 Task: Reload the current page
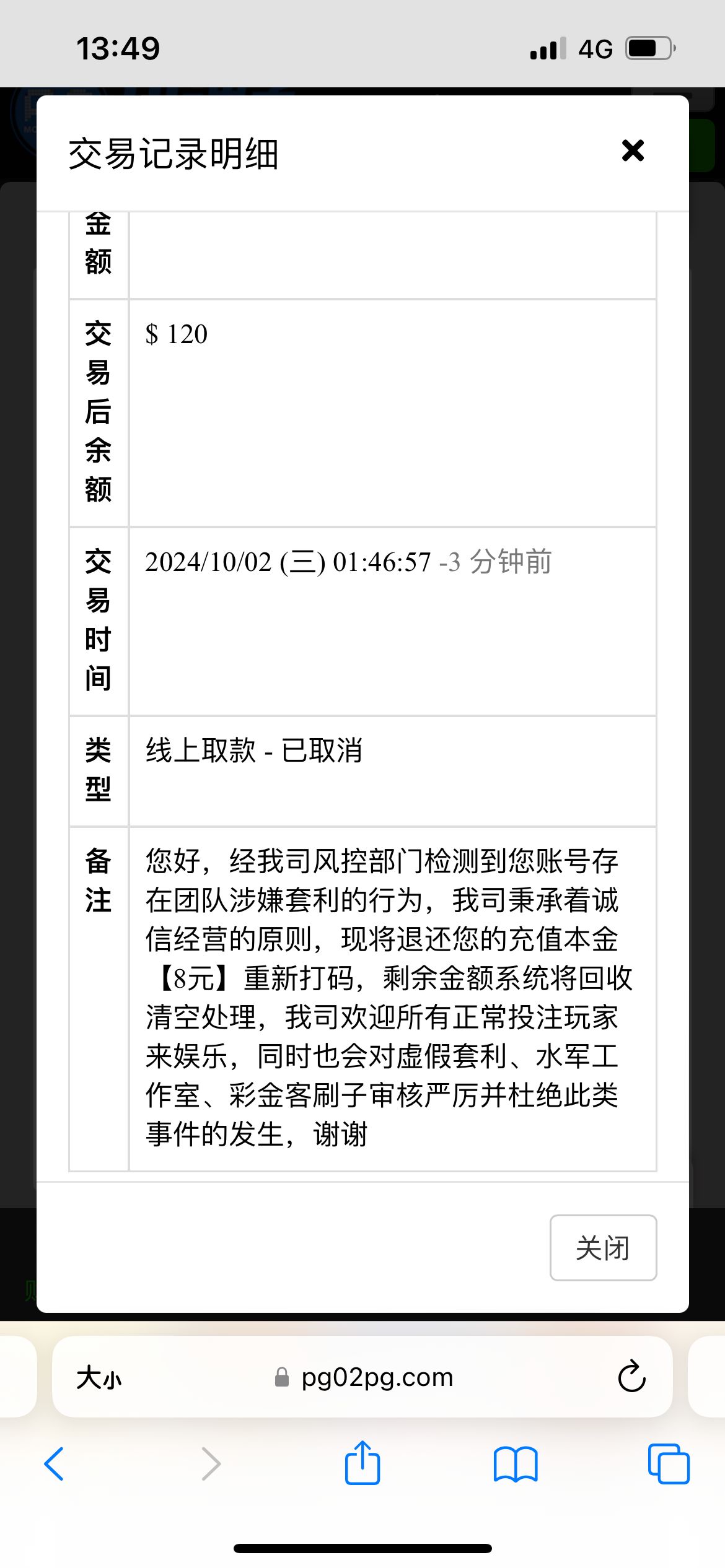[x=631, y=1377]
